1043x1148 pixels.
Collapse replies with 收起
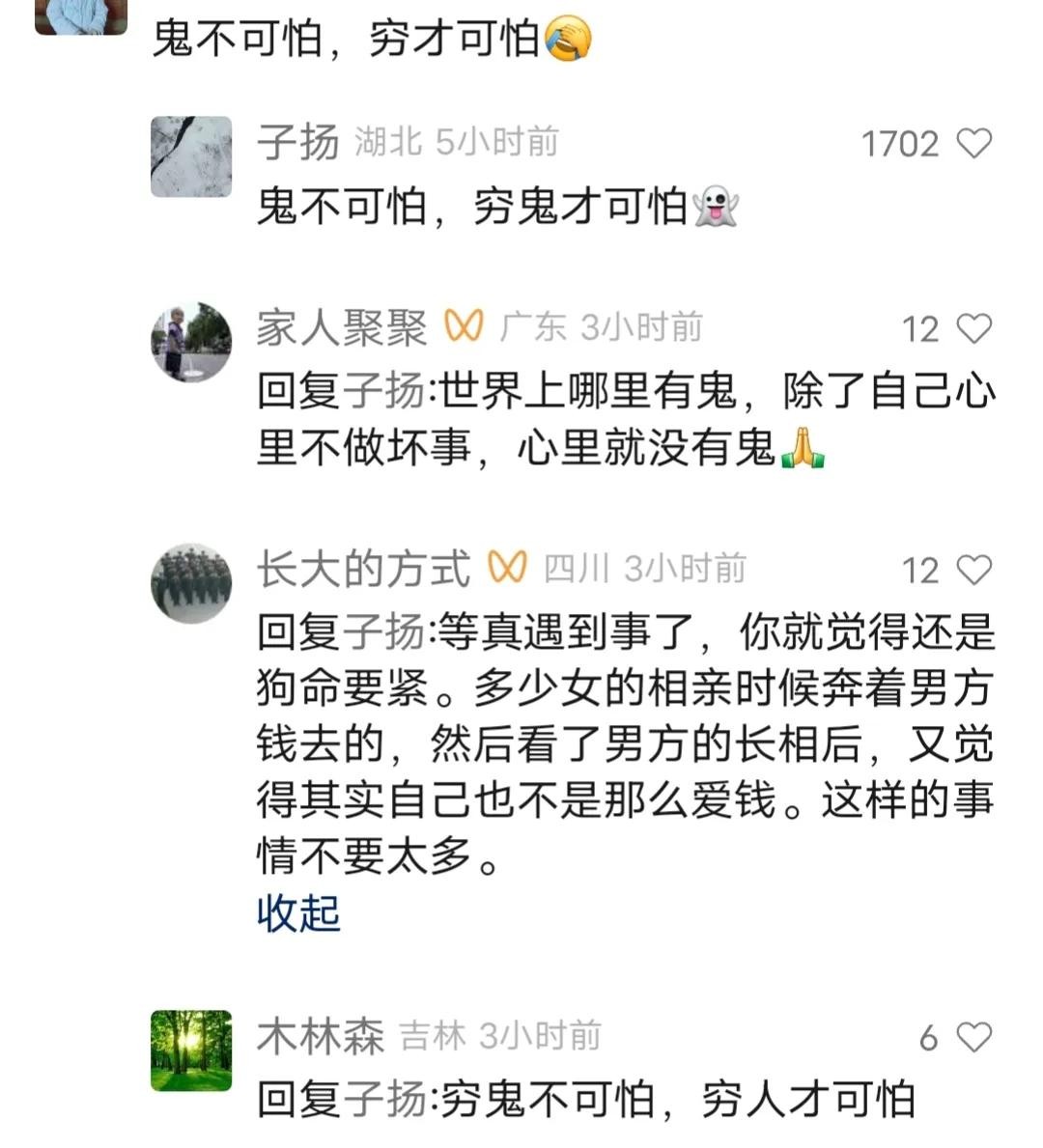click(298, 912)
